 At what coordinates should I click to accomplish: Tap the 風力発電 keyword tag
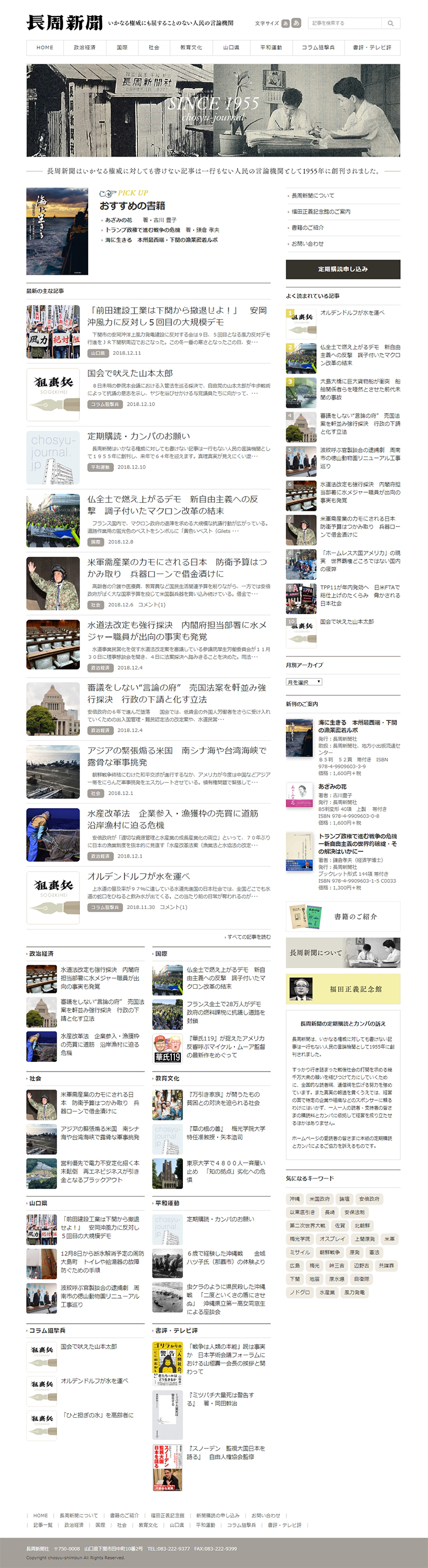pos(354,1292)
